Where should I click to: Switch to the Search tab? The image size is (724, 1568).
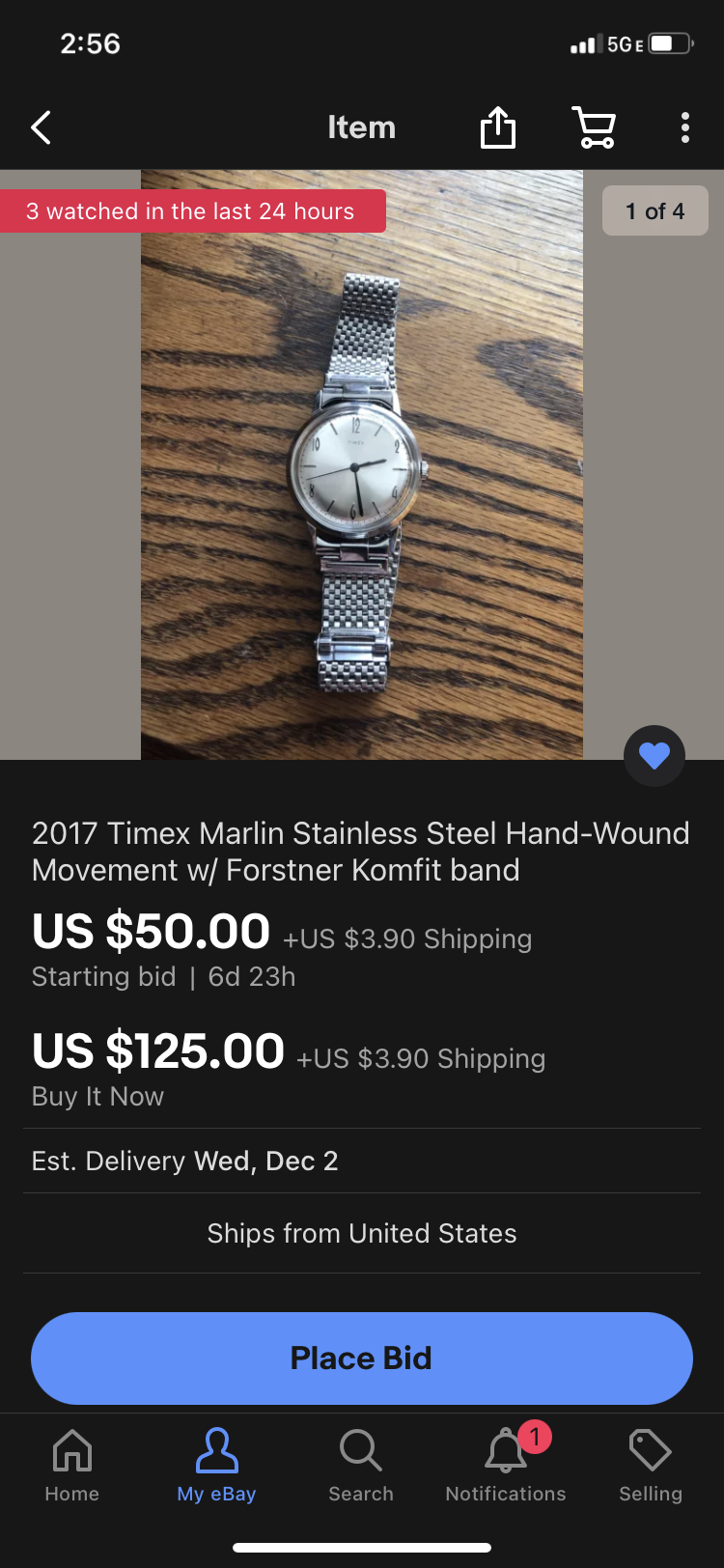coord(361,1466)
